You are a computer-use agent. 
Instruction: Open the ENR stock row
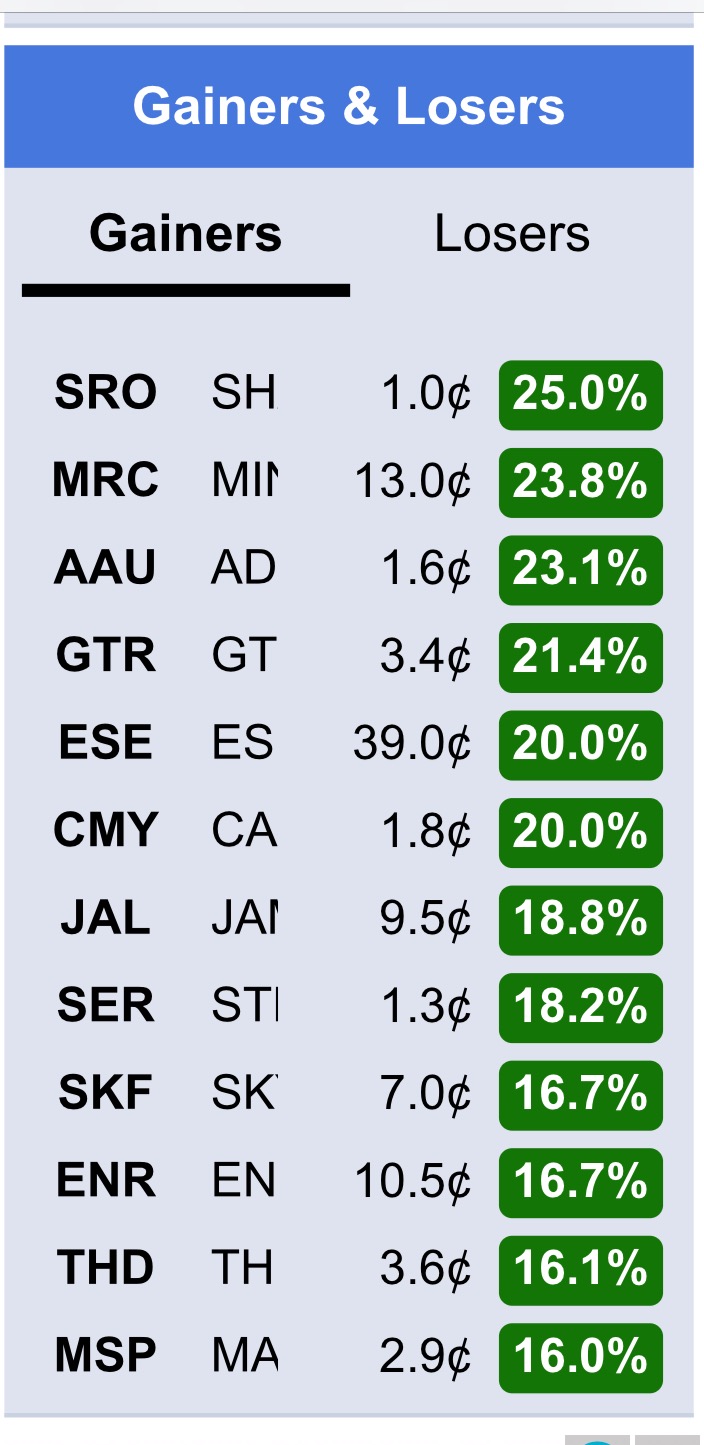click(349, 1182)
